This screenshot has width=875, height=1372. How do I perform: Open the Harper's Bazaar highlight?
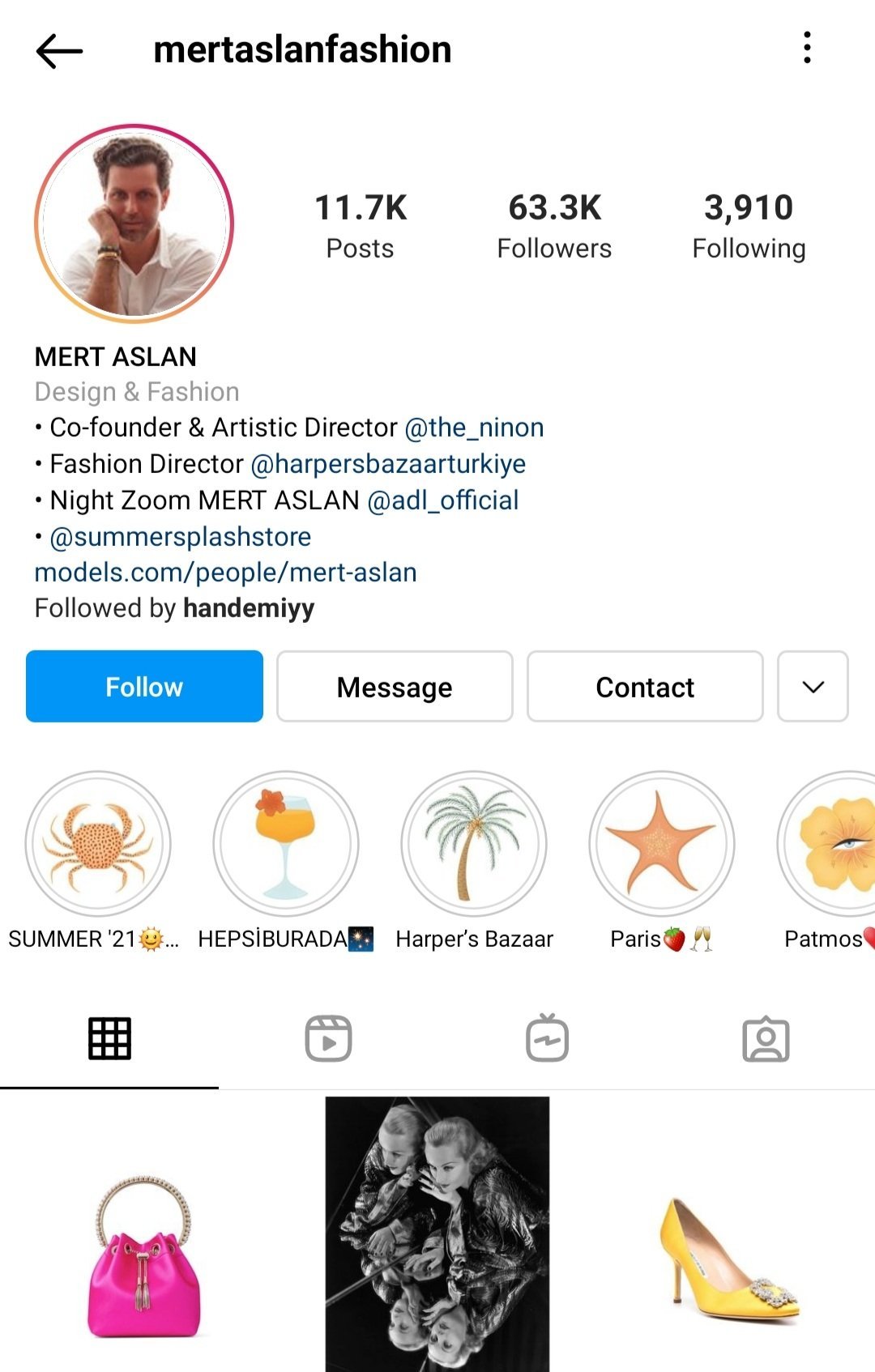pos(474,844)
